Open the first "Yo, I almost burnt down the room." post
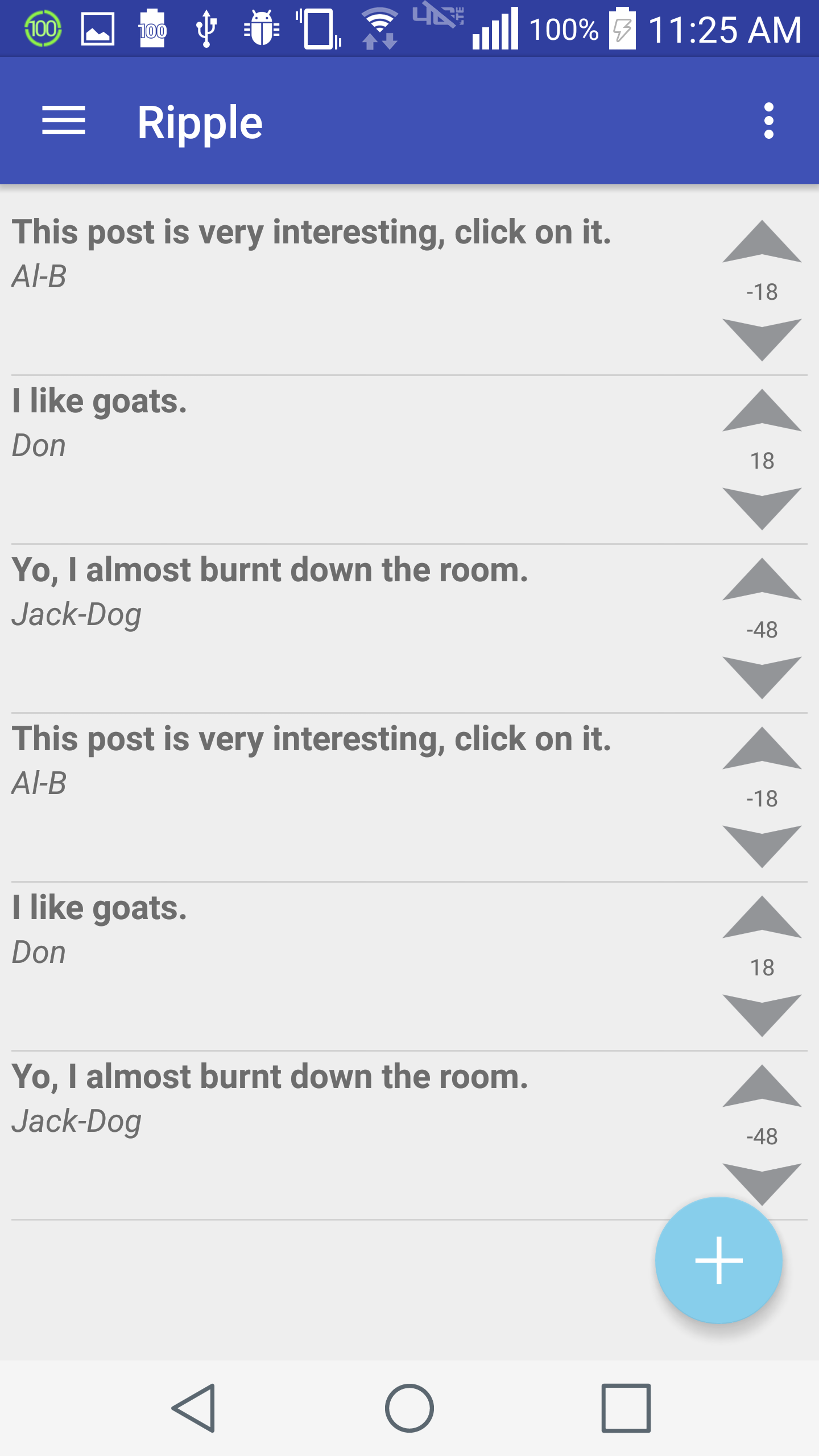This screenshot has height=1456, width=819. [270, 570]
